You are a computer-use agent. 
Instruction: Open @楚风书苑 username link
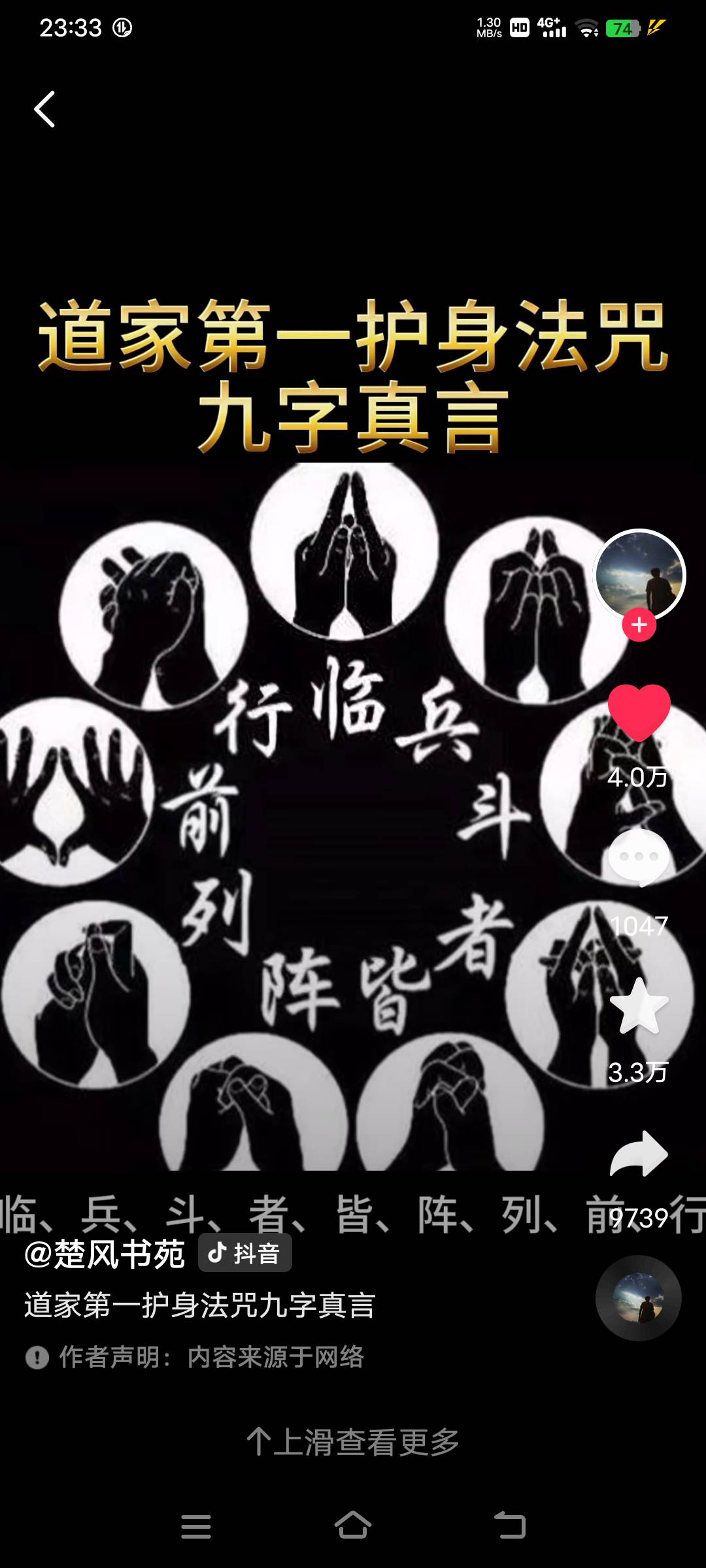[105, 1254]
